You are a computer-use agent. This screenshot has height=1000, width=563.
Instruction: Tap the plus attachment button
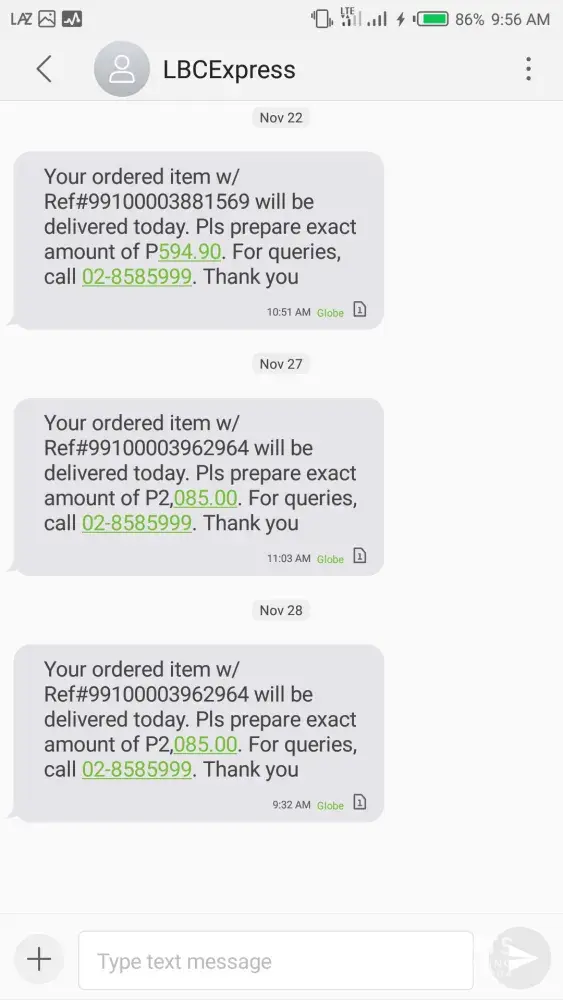pyautogui.click(x=39, y=959)
